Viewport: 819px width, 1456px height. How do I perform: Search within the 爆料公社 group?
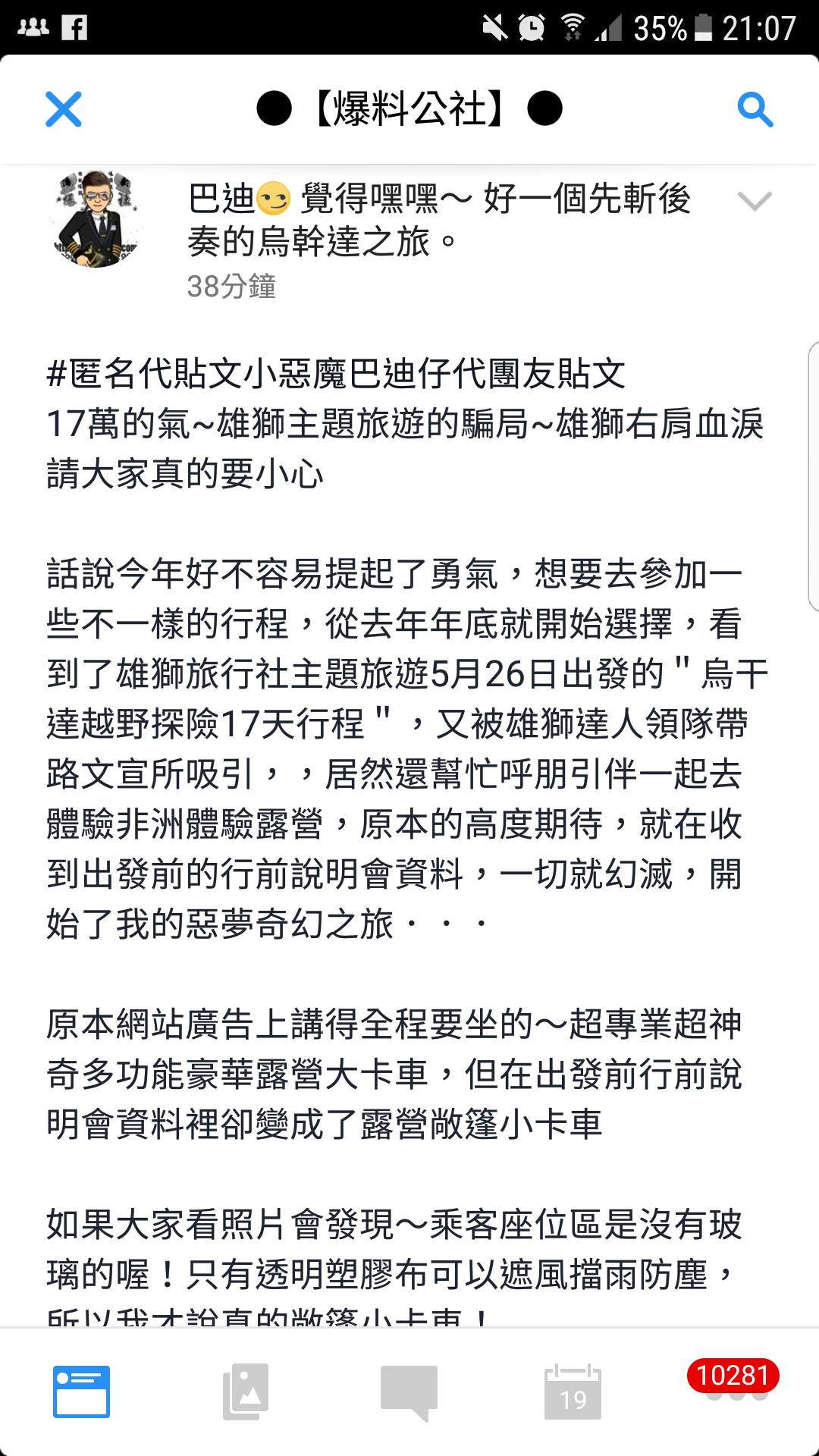point(755,110)
